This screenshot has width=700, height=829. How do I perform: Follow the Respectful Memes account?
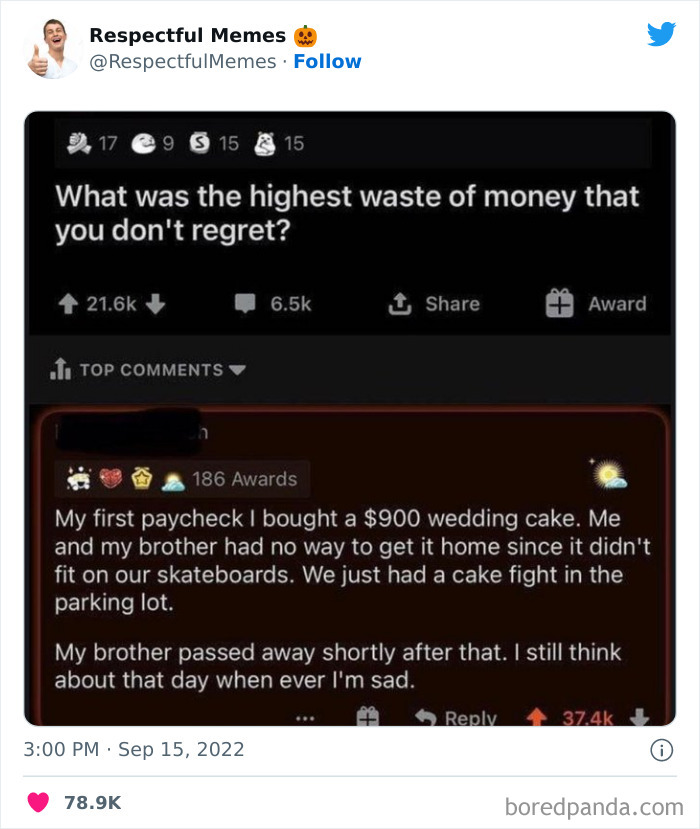pyautogui.click(x=327, y=61)
